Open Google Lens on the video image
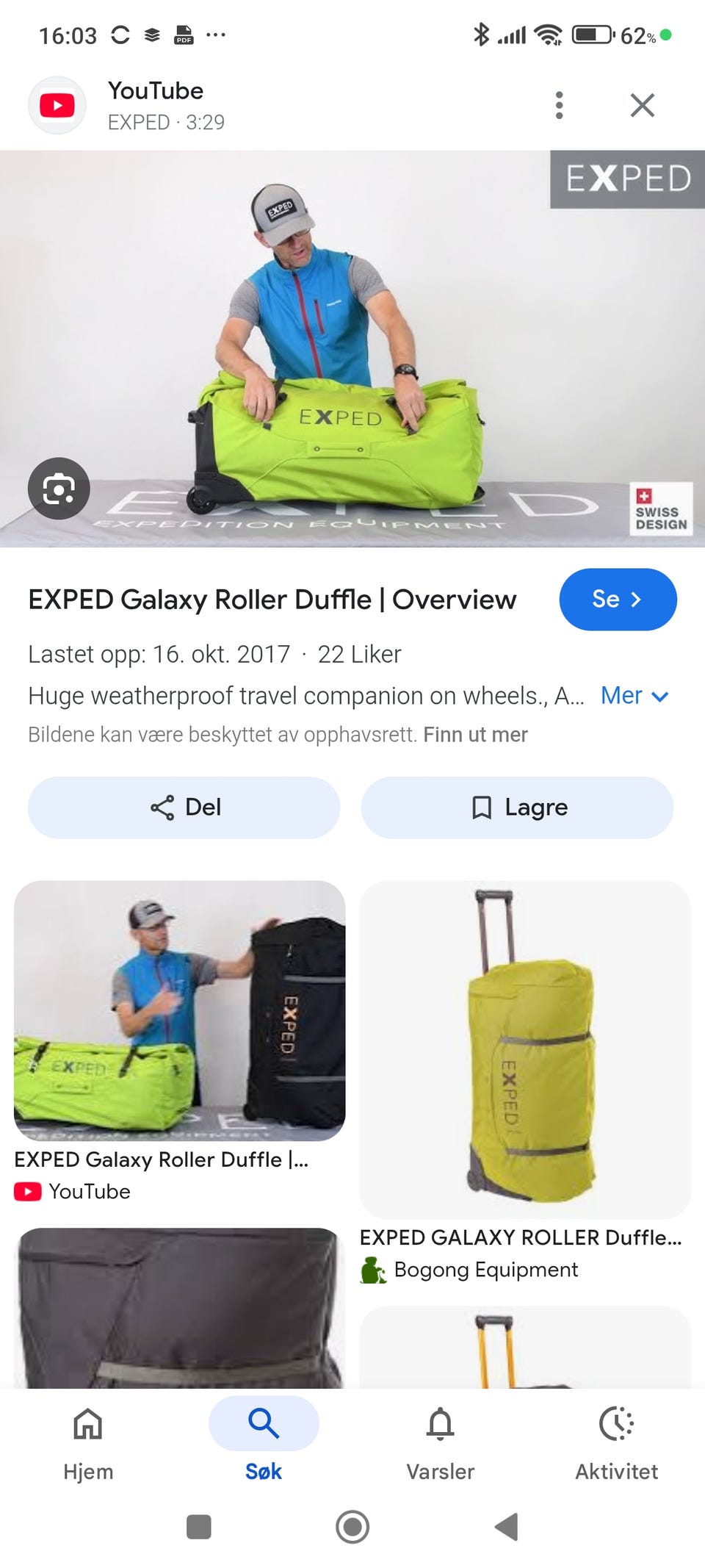Screen dimensions: 705x1568 coord(59,488)
